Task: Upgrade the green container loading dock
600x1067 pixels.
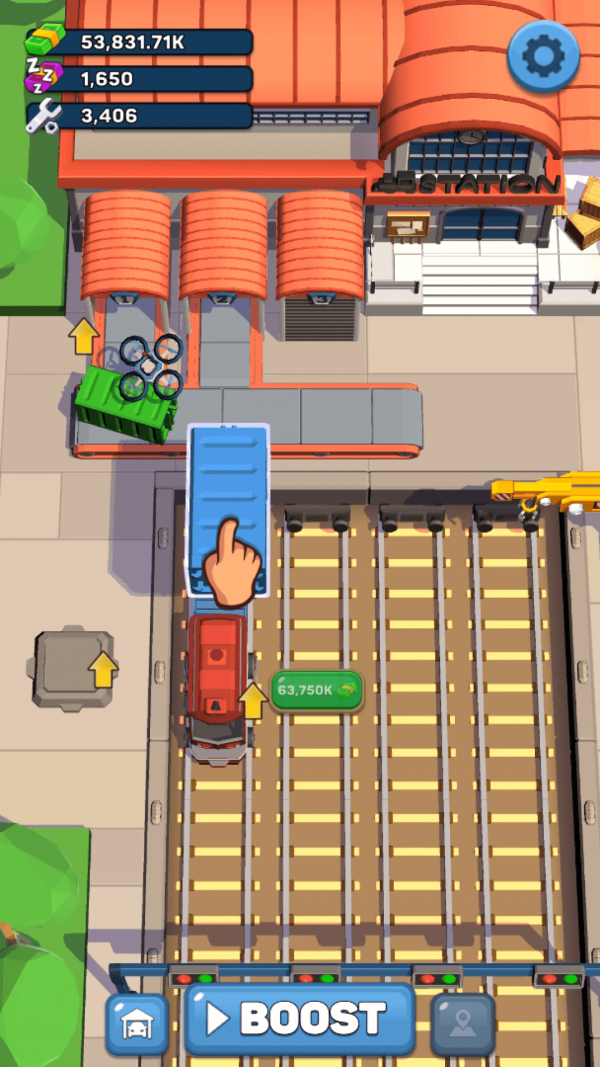Action: (x=84, y=337)
